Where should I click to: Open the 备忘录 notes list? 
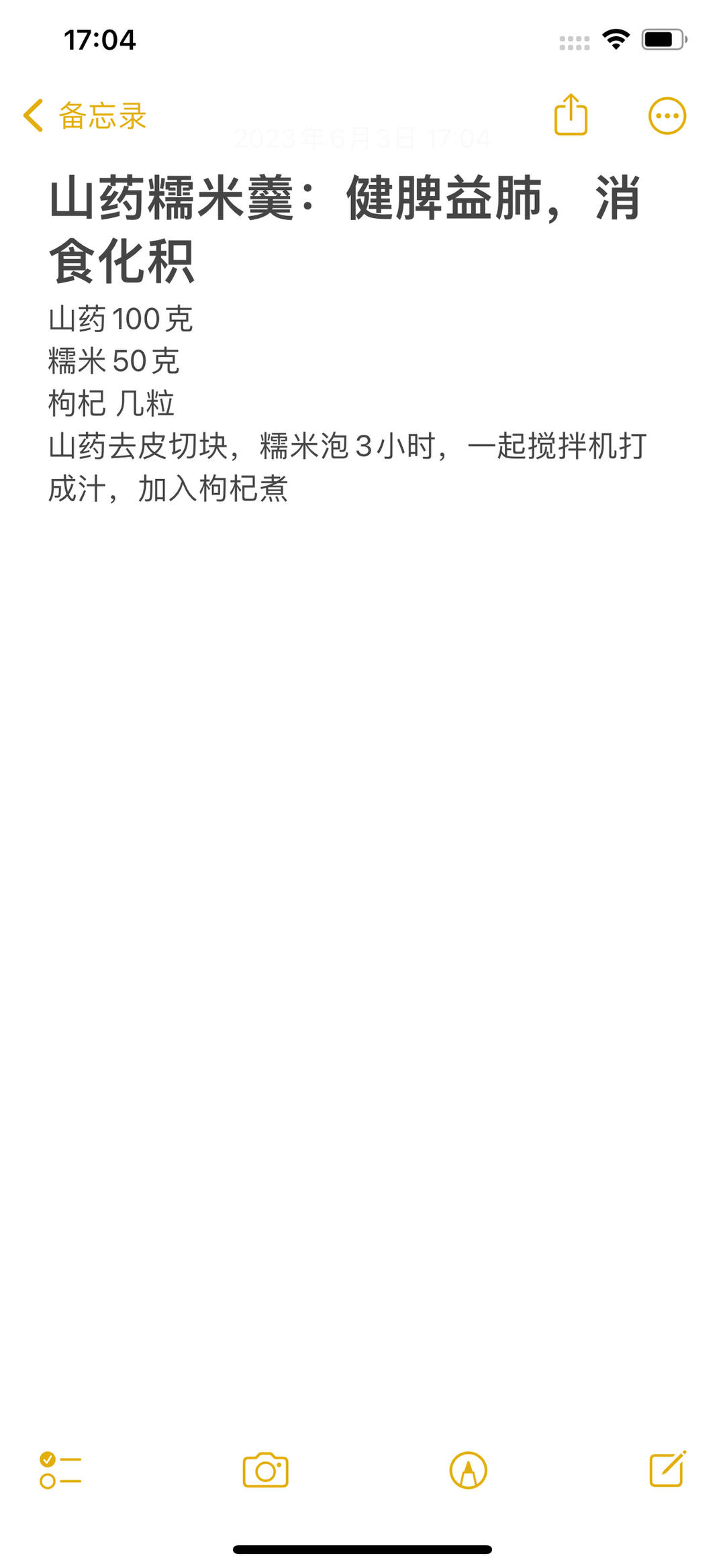point(99,115)
